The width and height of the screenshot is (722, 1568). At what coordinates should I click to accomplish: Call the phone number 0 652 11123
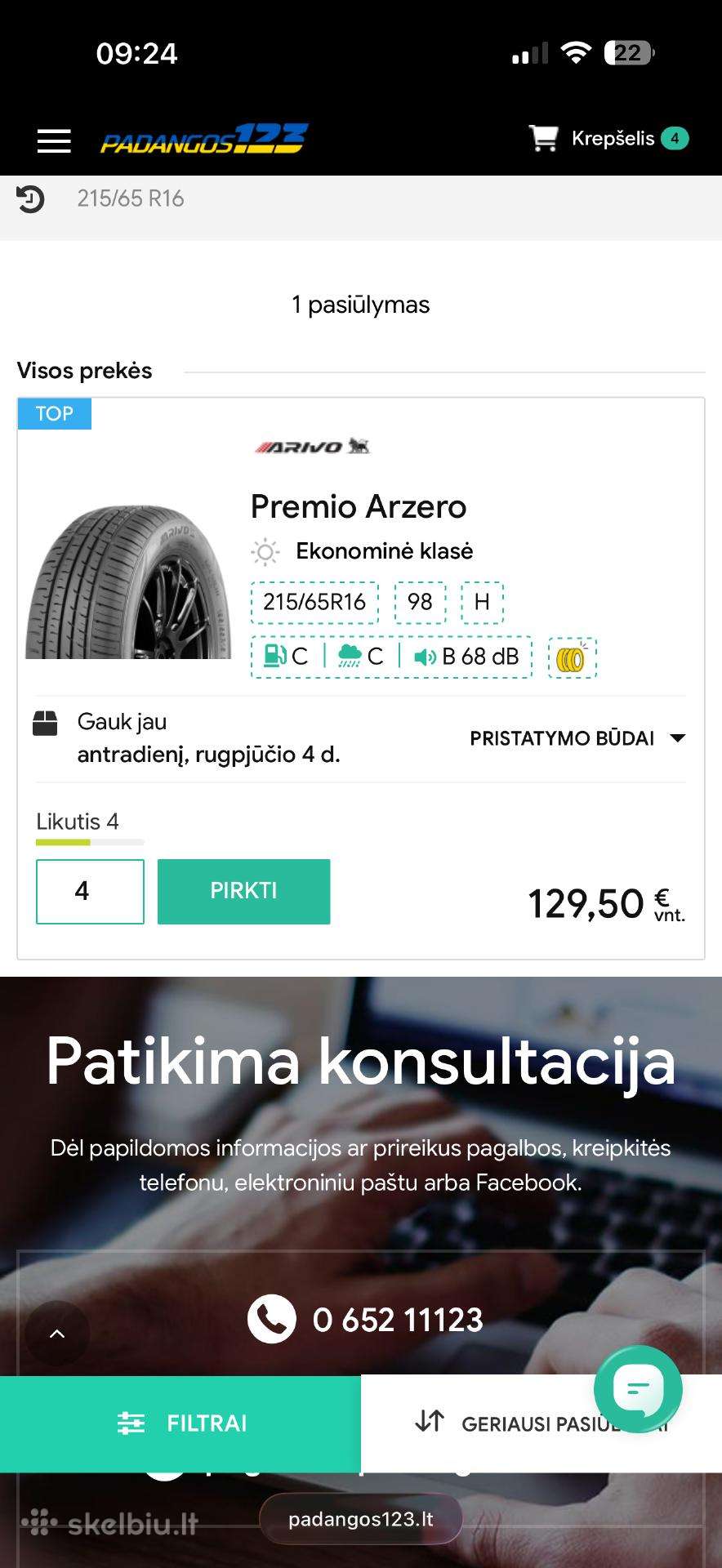click(x=365, y=1319)
